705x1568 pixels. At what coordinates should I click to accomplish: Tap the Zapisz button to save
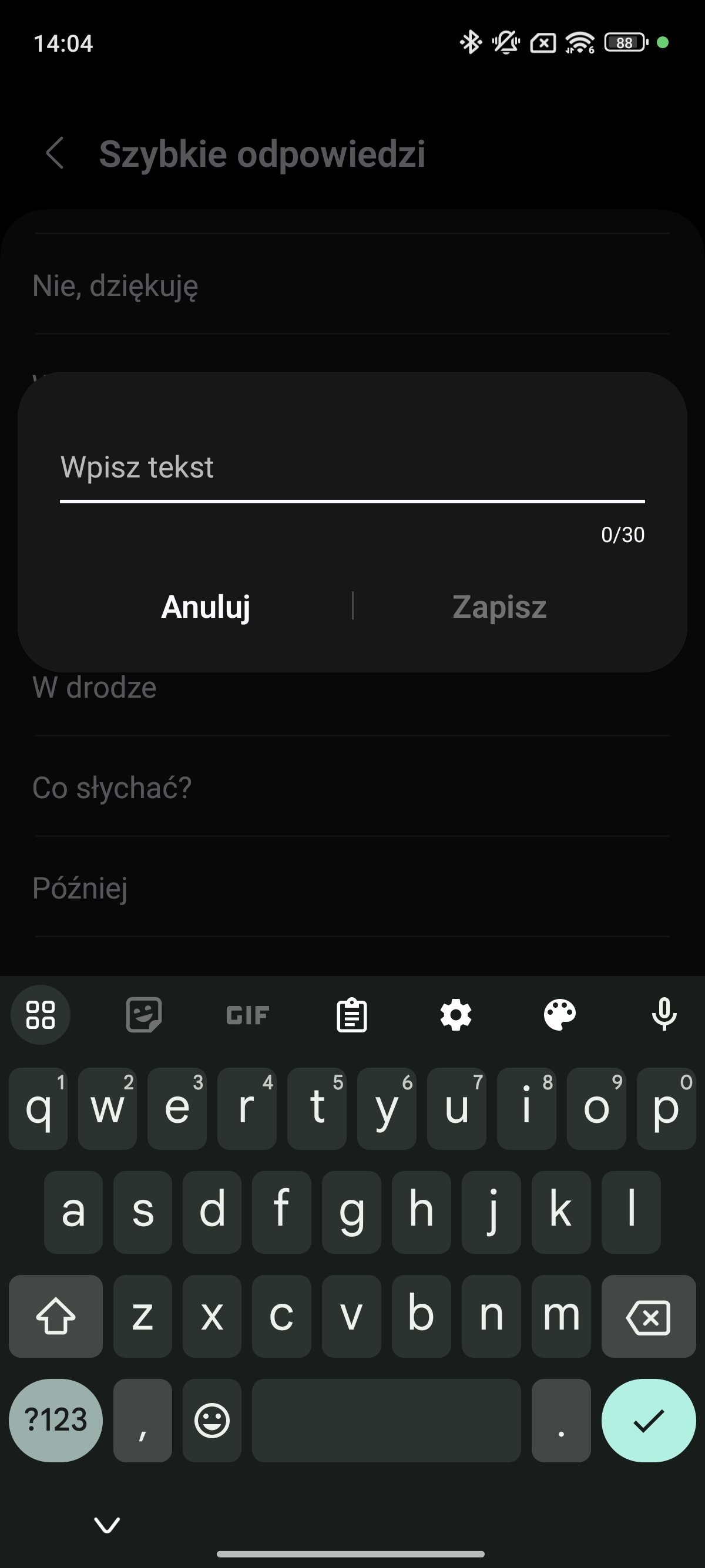499,607
